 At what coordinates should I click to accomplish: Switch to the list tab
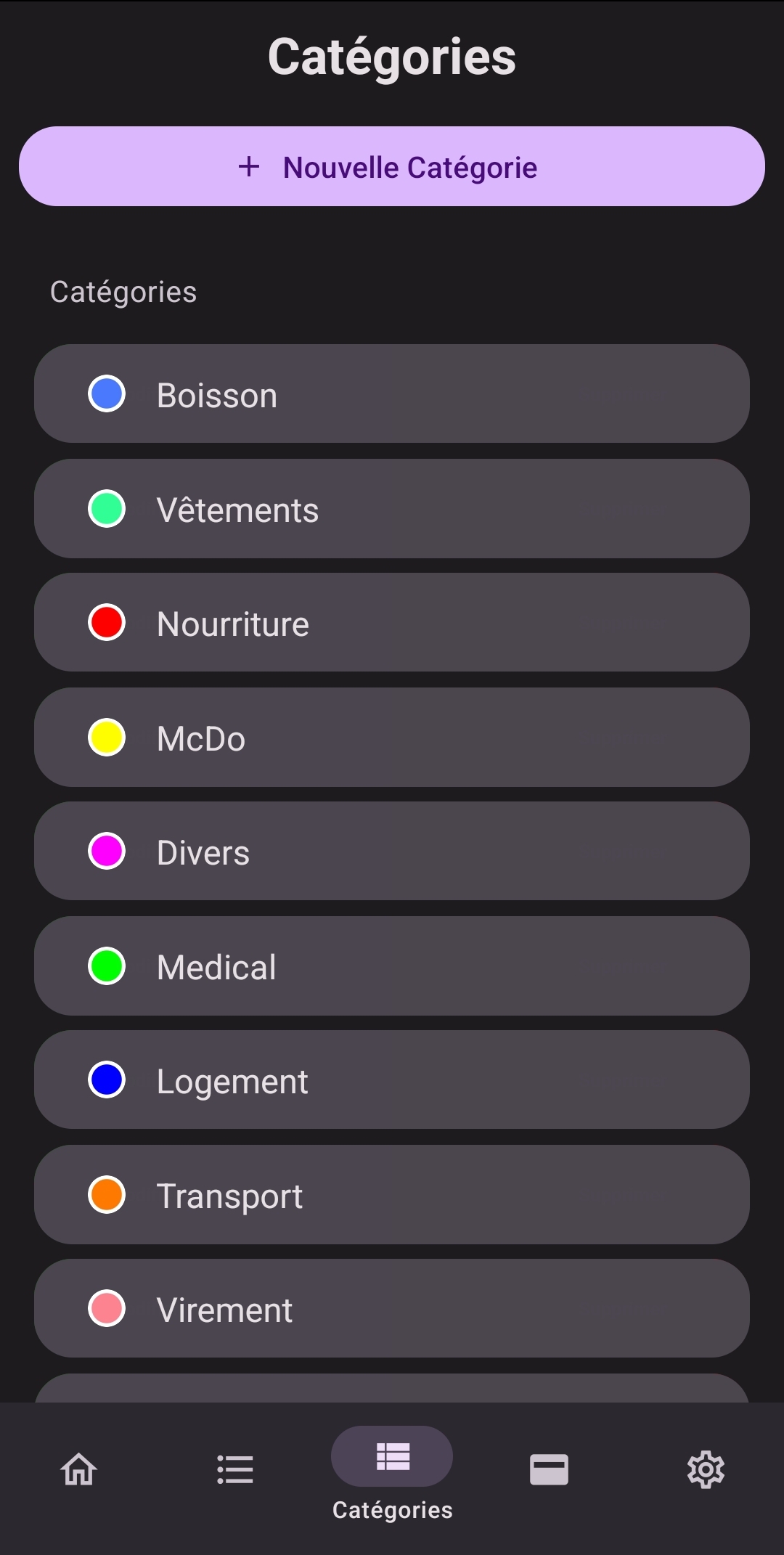(x=235, y=1470)
